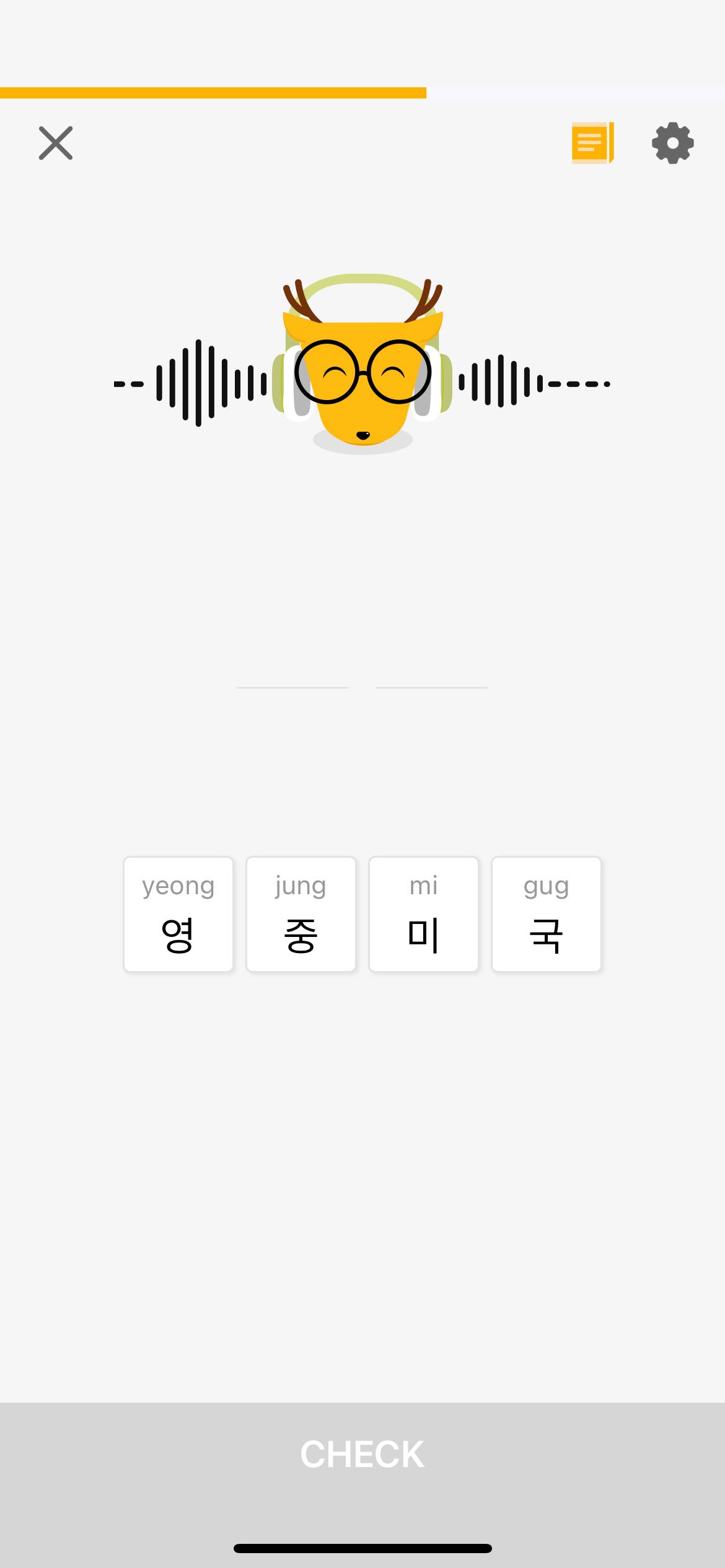Select the 'gug' 국 tile
The height and width of the screenshot is (1568, 725).
pos(547,914)
